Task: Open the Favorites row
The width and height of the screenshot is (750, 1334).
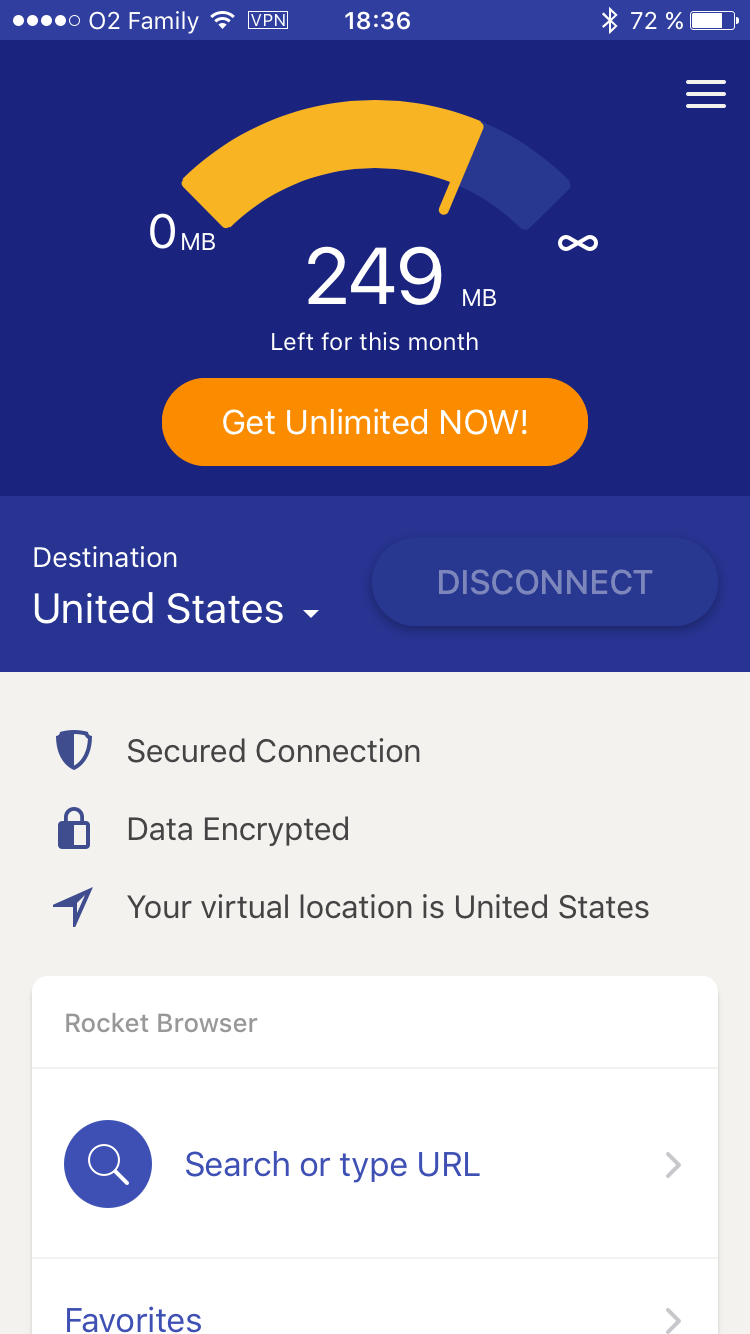Action: (x=375, y=1316)
